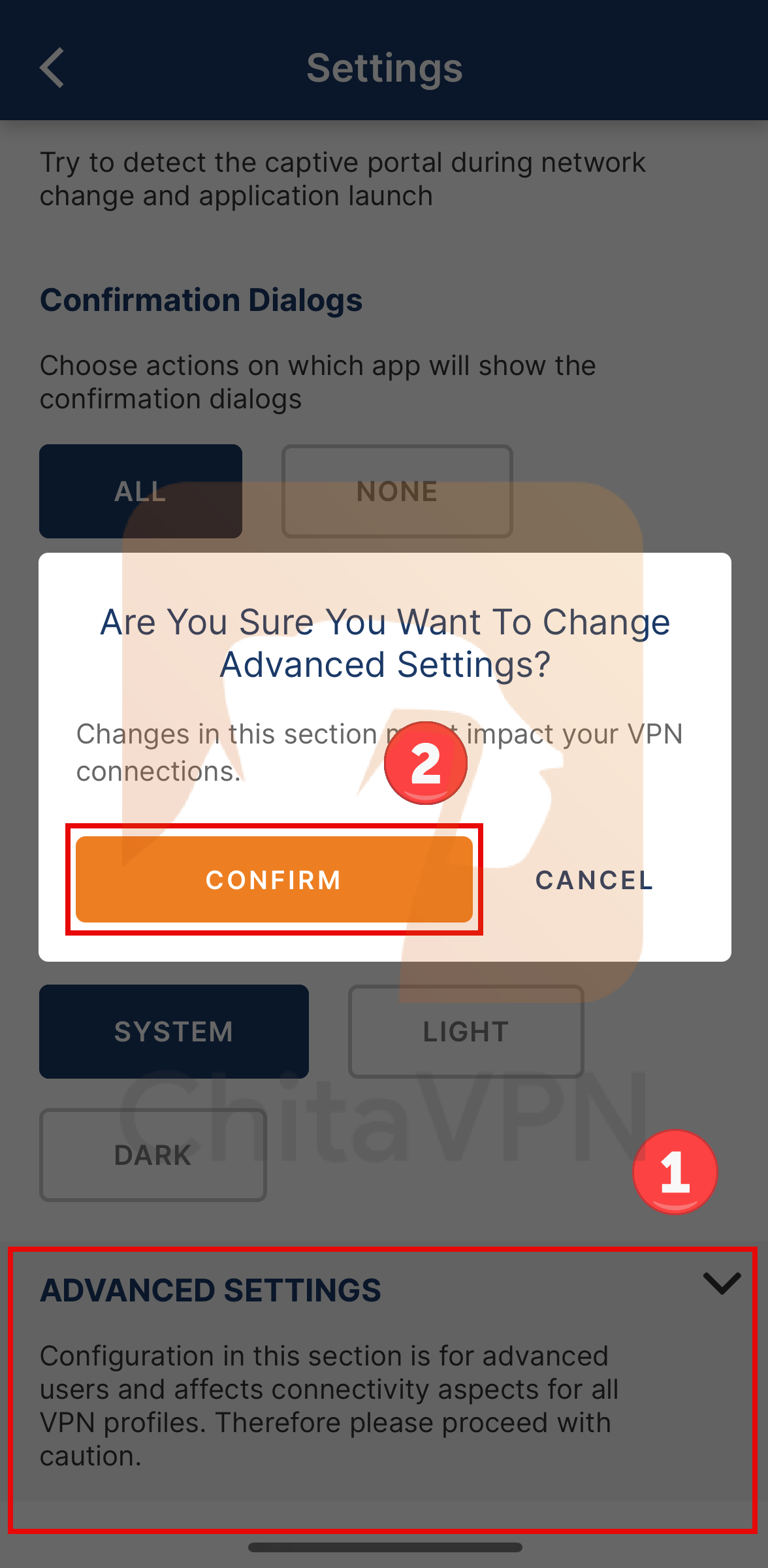Switch theme to LIGHT
This screenshot has width=768, height=1568.
coord(466,1032)
